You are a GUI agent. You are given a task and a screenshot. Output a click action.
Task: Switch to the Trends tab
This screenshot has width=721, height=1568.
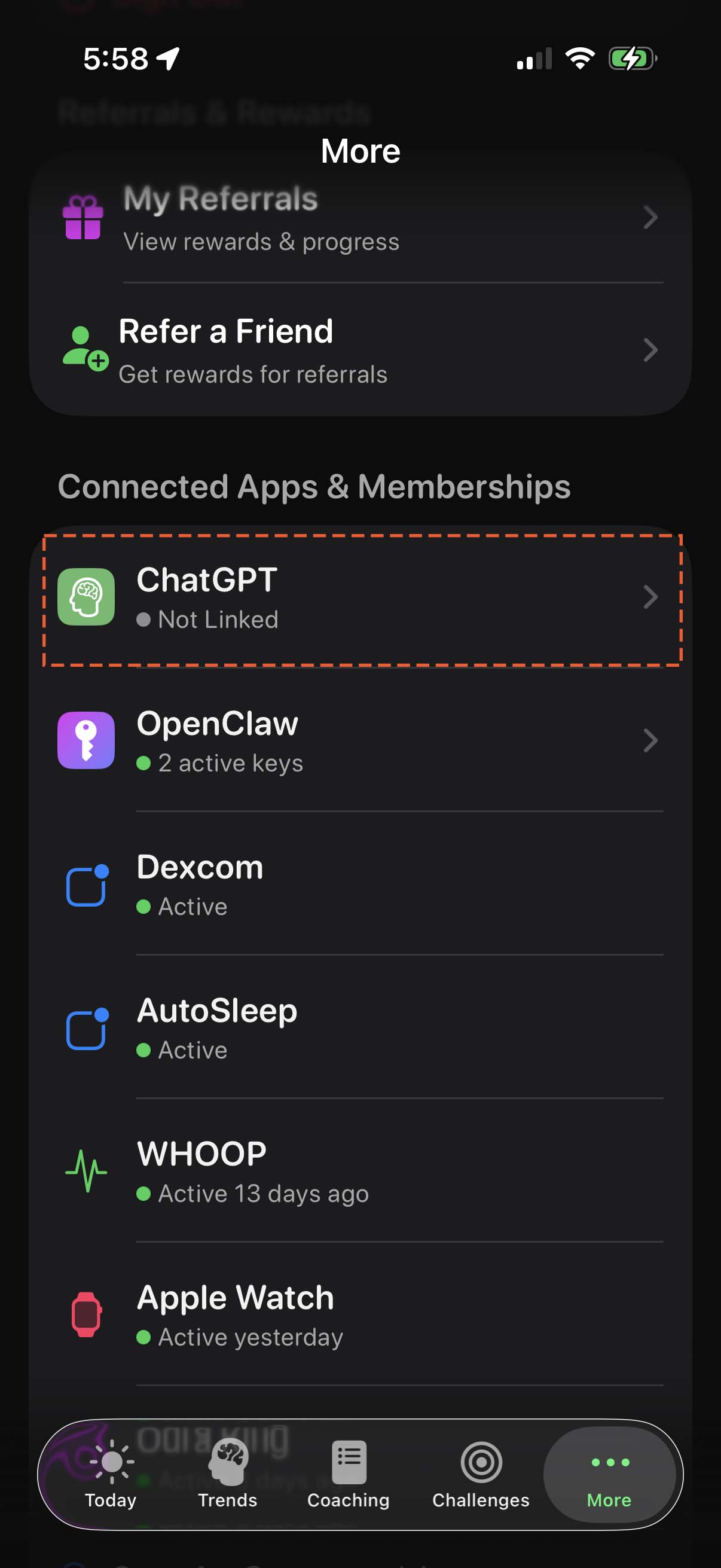click(228, 1474)
